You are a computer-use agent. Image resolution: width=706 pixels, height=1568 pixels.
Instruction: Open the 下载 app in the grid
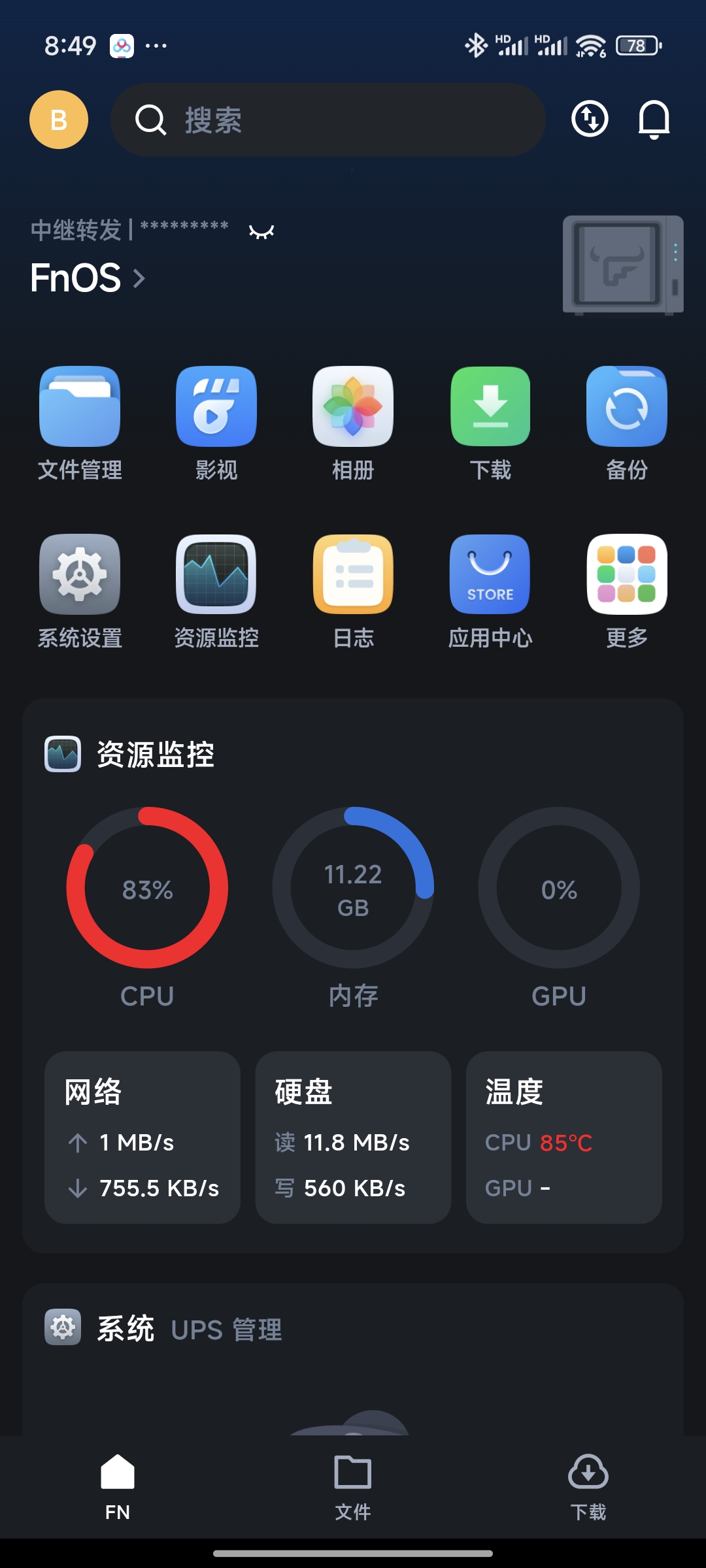[490, 406]
